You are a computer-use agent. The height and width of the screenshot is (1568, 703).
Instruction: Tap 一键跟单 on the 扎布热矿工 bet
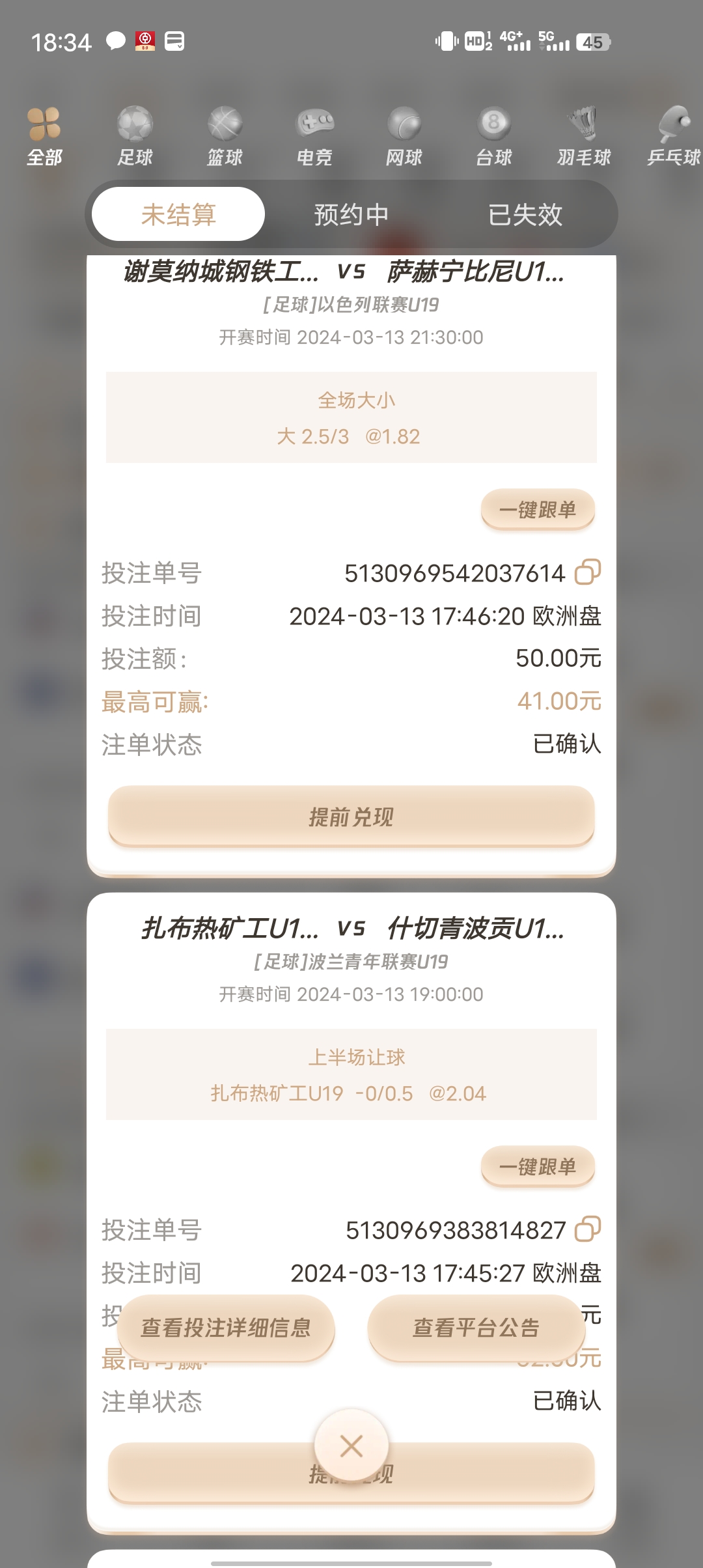point(538,1166)
